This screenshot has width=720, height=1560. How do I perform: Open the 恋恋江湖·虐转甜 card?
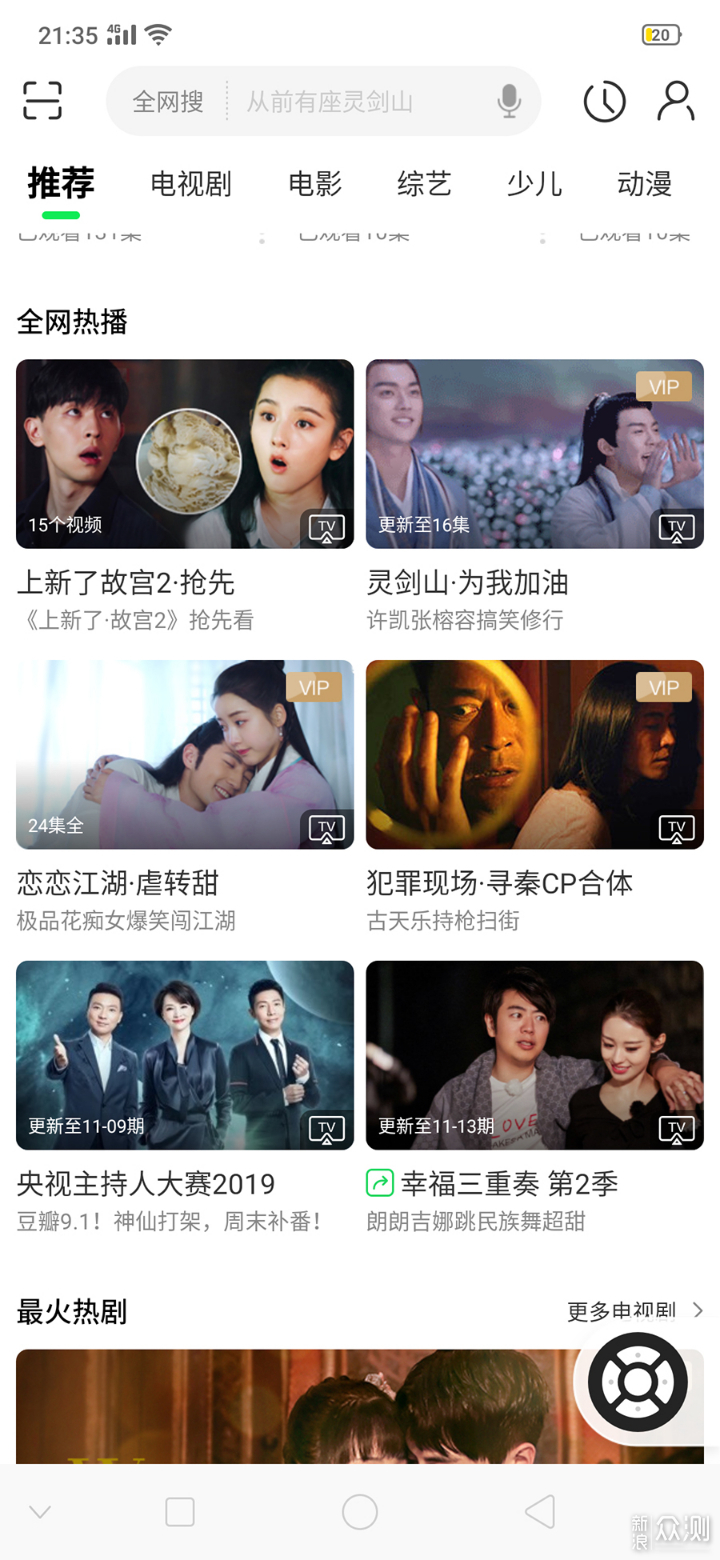pyautogui.click(x=185, y=754)
